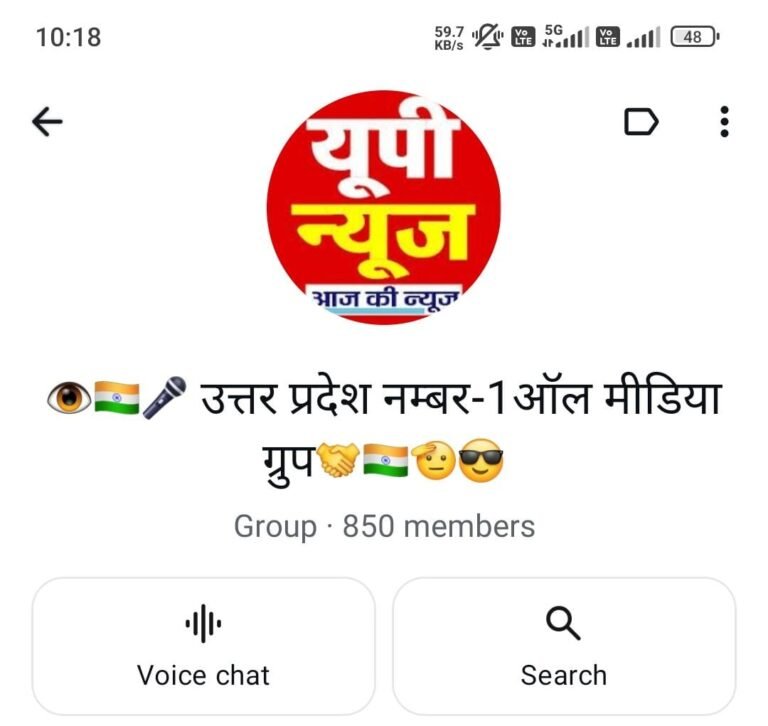Open the UP News group photo
This screenshot has height=726, width=768.
tap(384, 207)
